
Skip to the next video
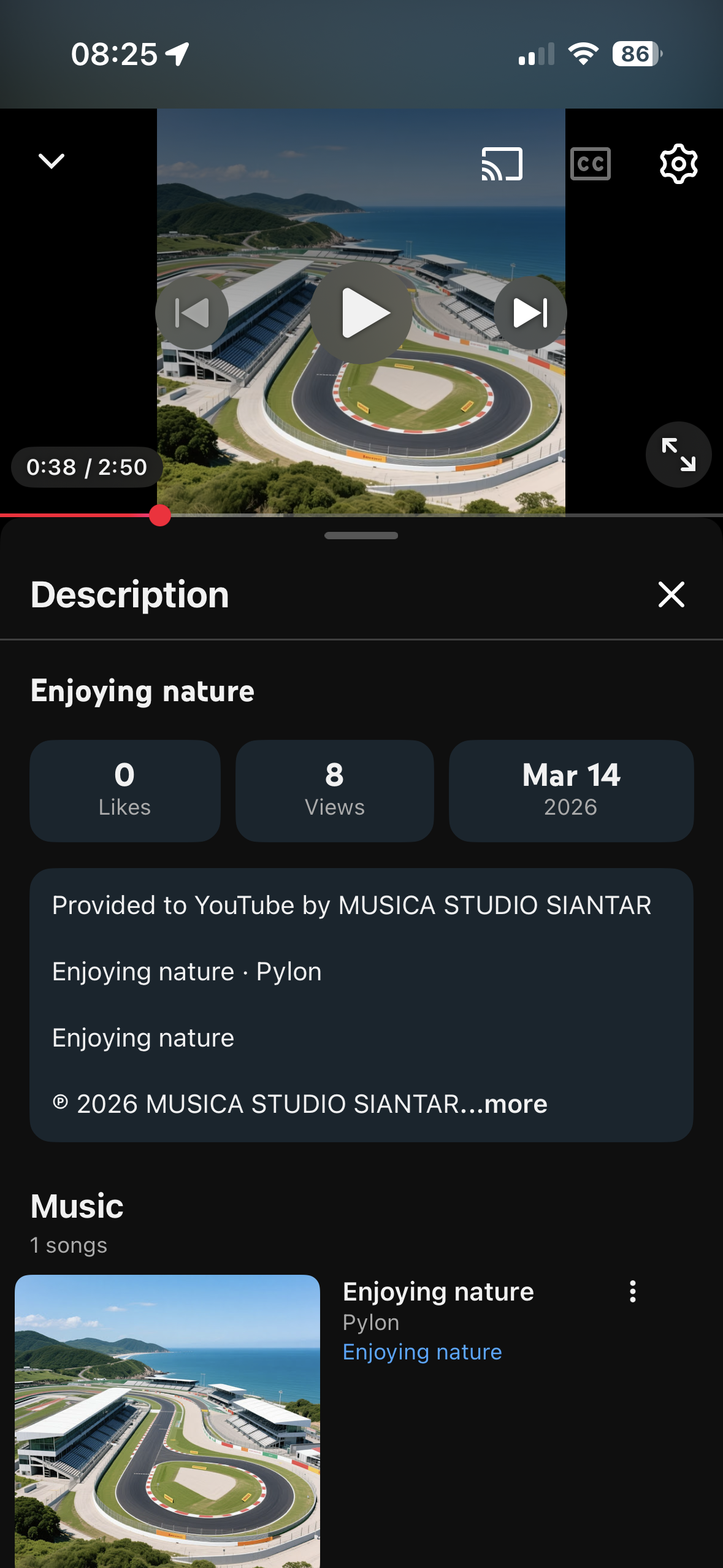(530, 313)
